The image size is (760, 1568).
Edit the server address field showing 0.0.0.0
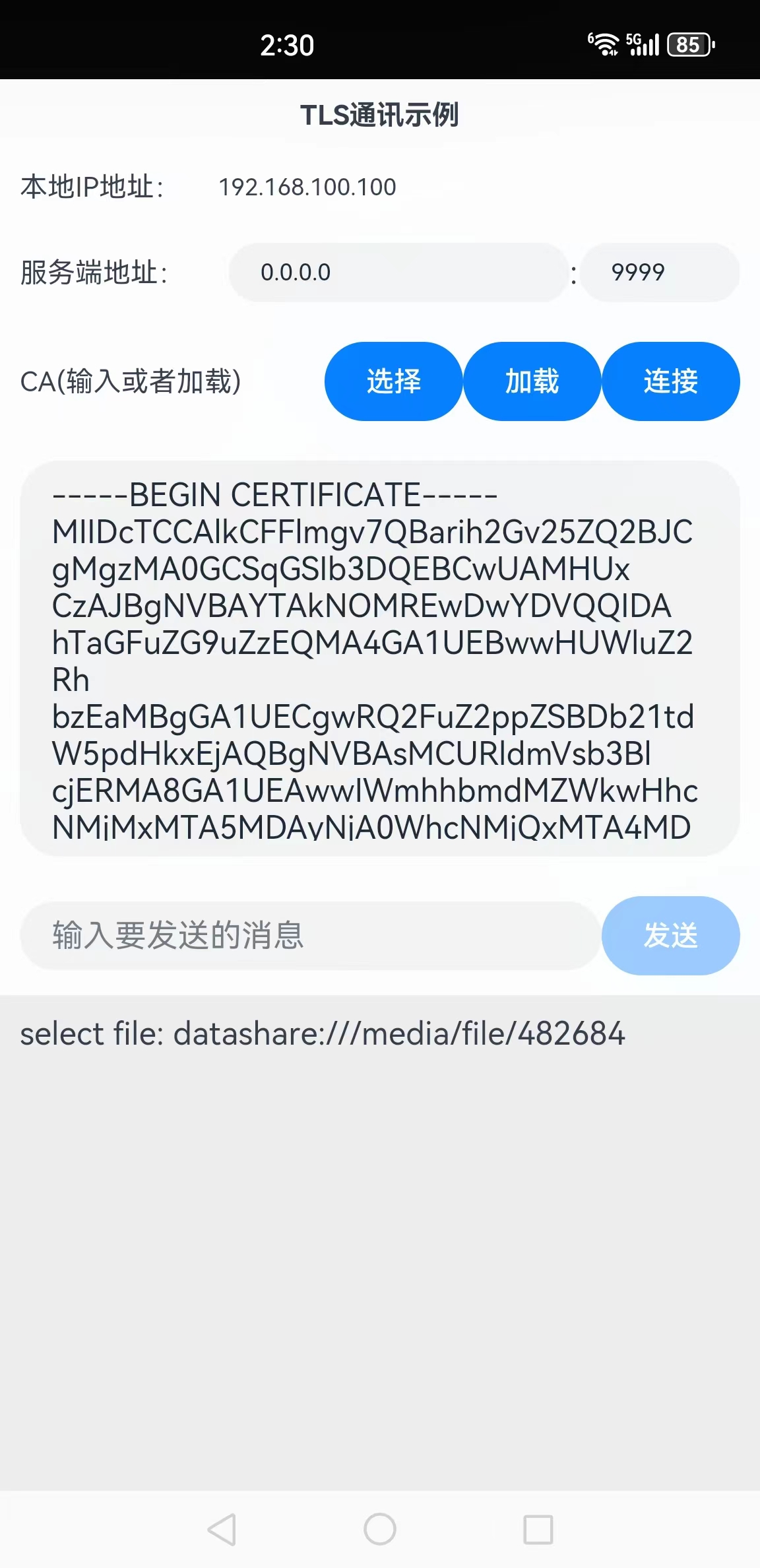pos(398,273)
